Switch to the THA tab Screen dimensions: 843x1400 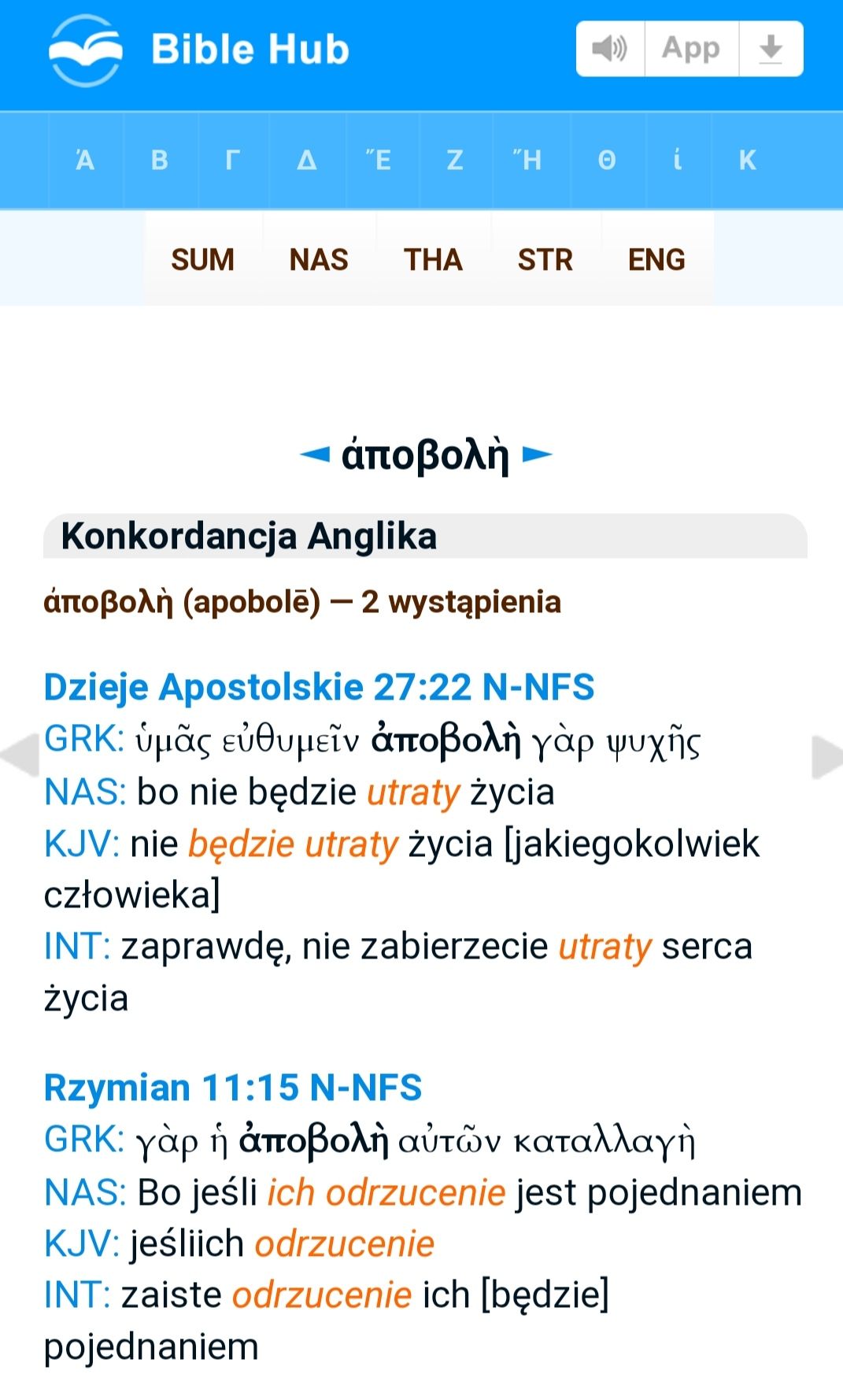[x=433, y=260]
